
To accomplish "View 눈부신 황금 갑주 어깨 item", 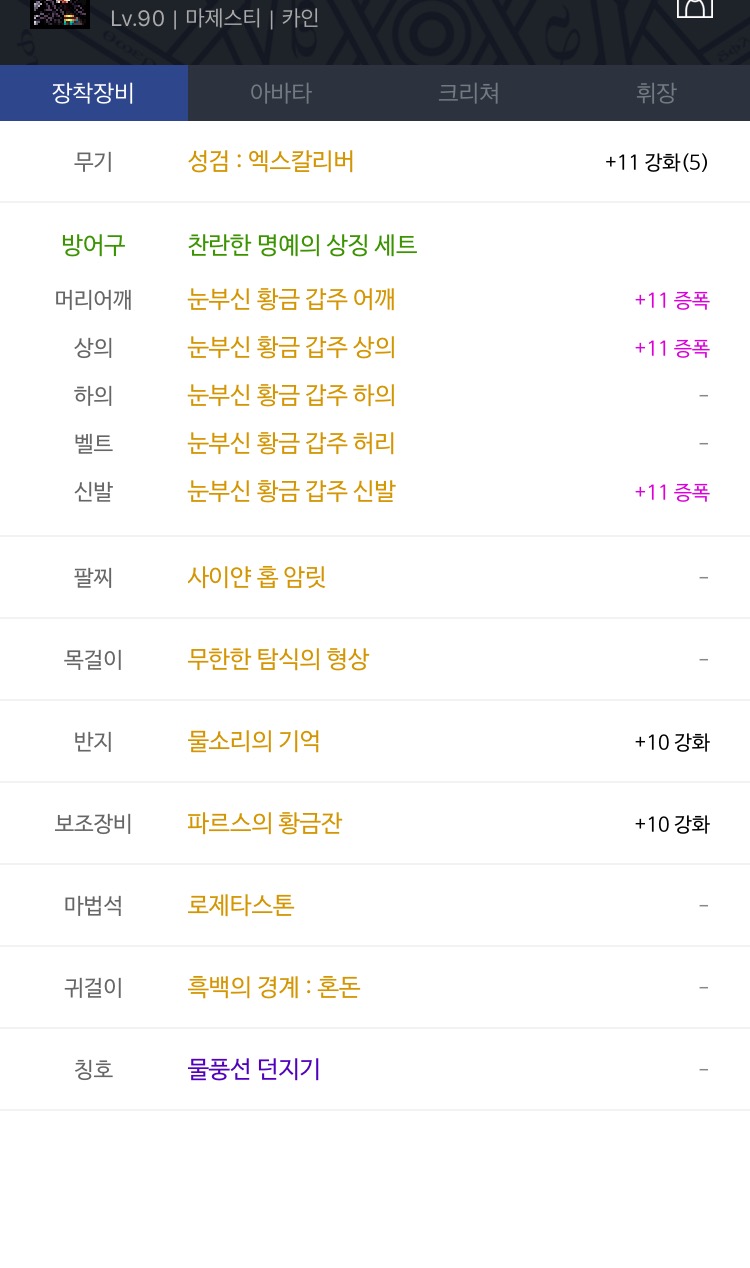I will (x=291, y=299).
